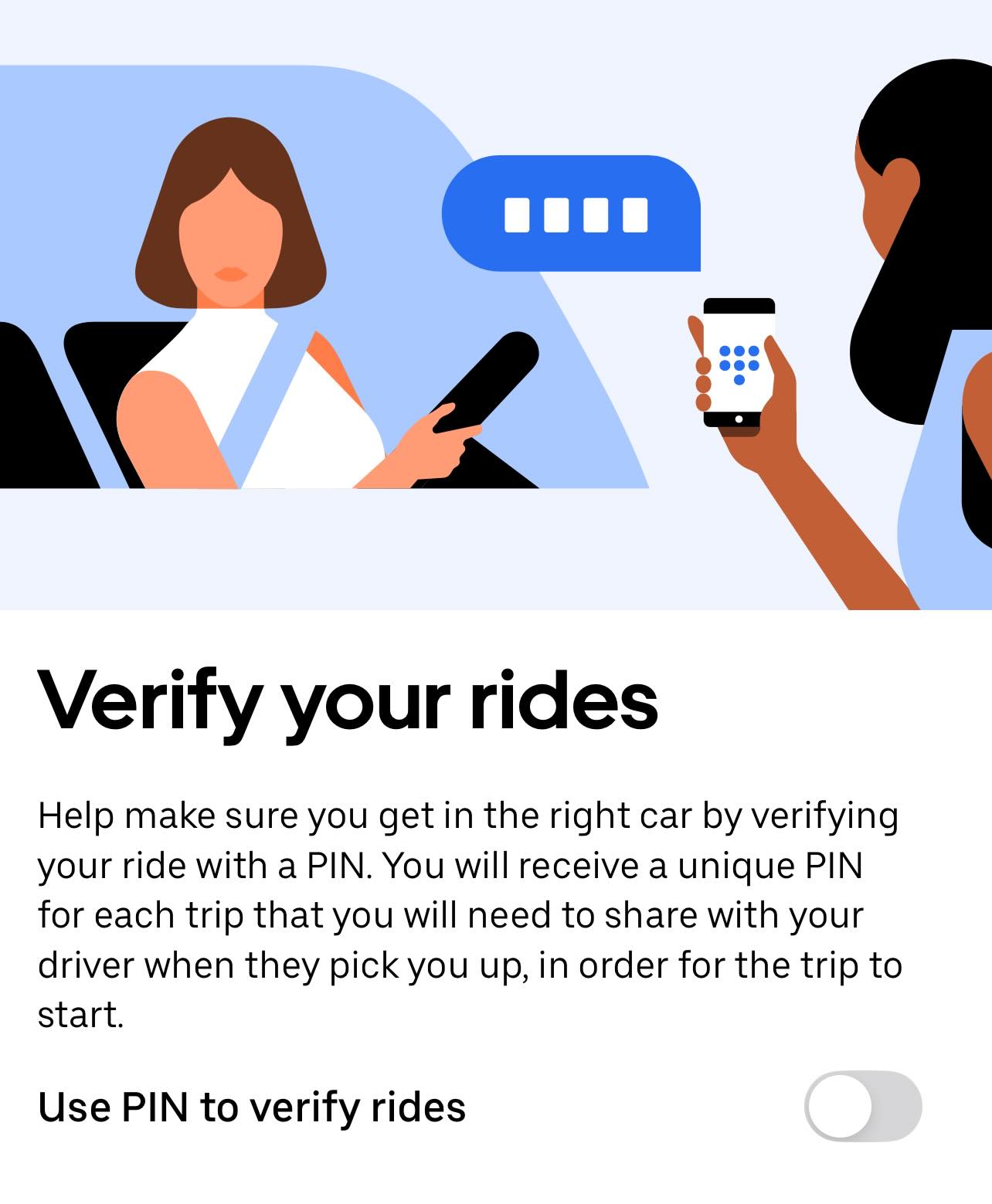Image resolution: width=992 pixels, height=1204 pixels.
Task: Tap the Use PIN to verify rides label
Action: (x=251, y=1109)
